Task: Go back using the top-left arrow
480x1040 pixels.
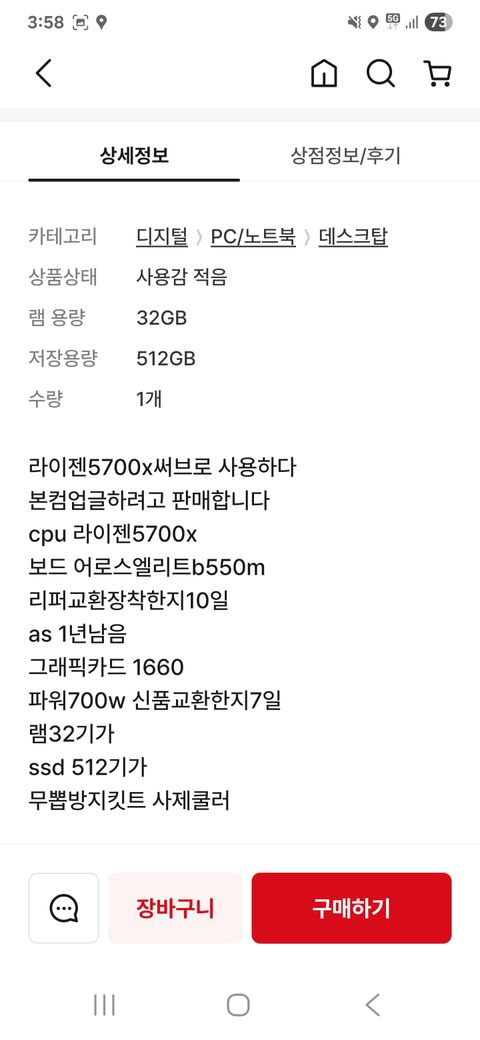Action: [44, 73]
